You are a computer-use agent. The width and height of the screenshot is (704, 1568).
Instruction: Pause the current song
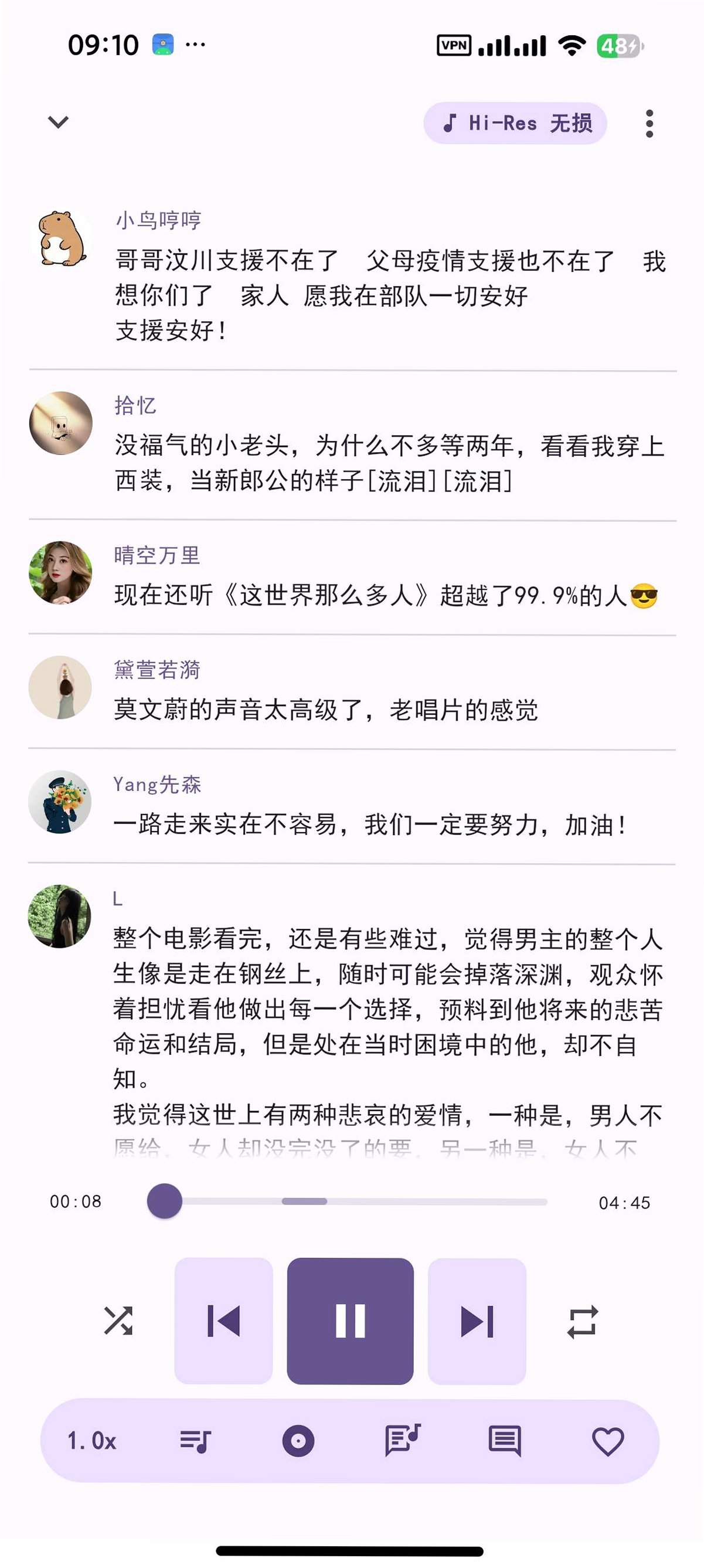(350, 1321)
